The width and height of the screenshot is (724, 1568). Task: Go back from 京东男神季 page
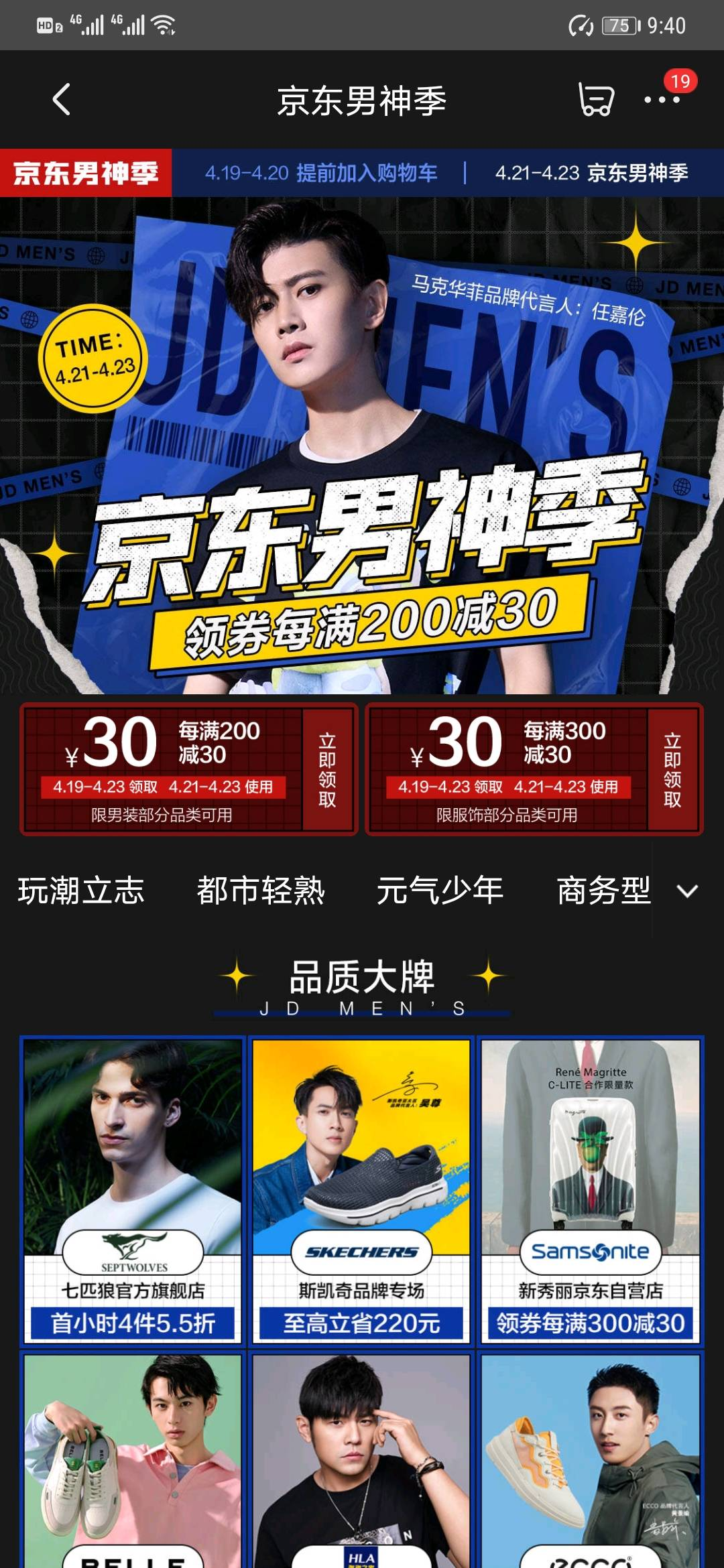coord(62,100)
